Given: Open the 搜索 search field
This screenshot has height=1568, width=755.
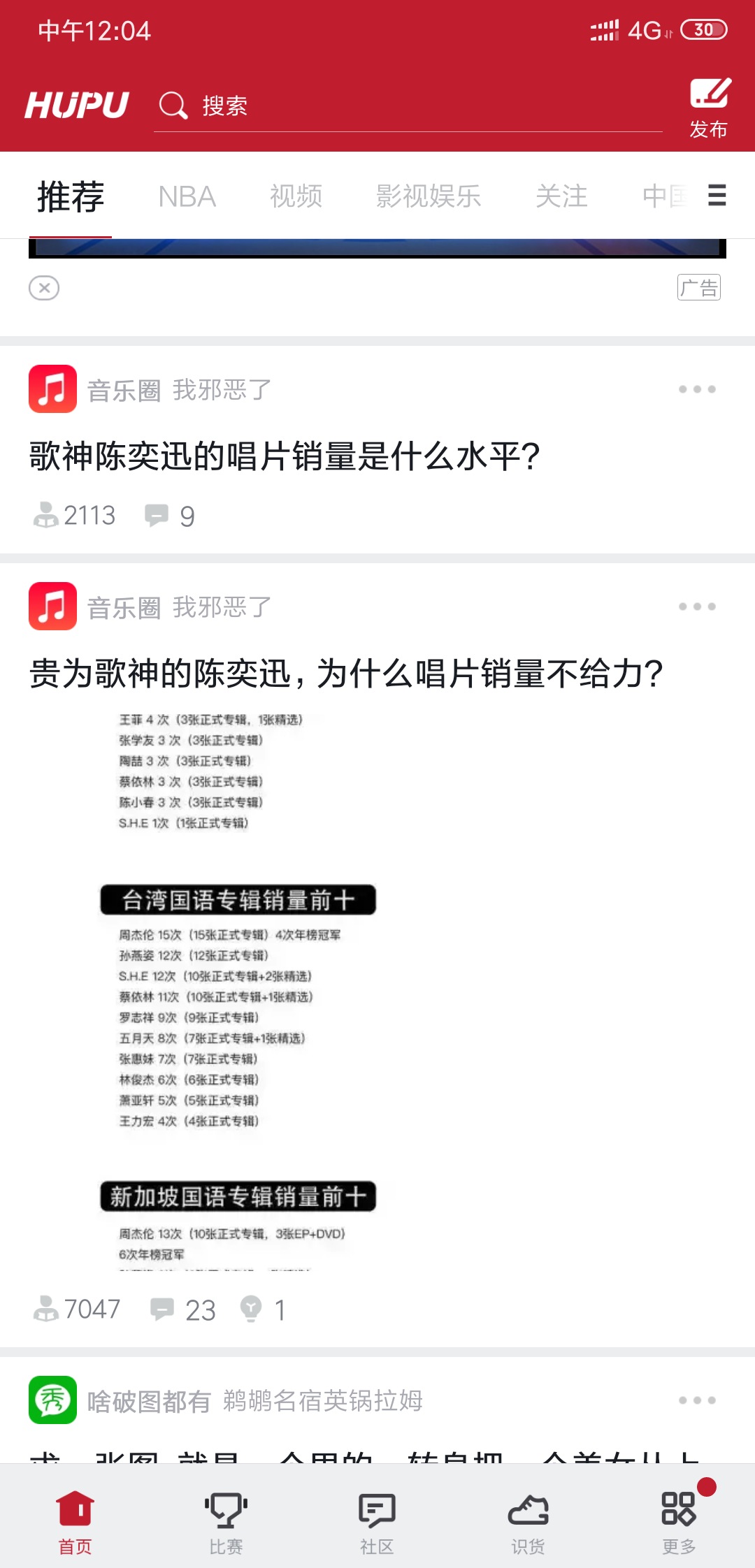Looking at the screenshot, I should point(405,106).
